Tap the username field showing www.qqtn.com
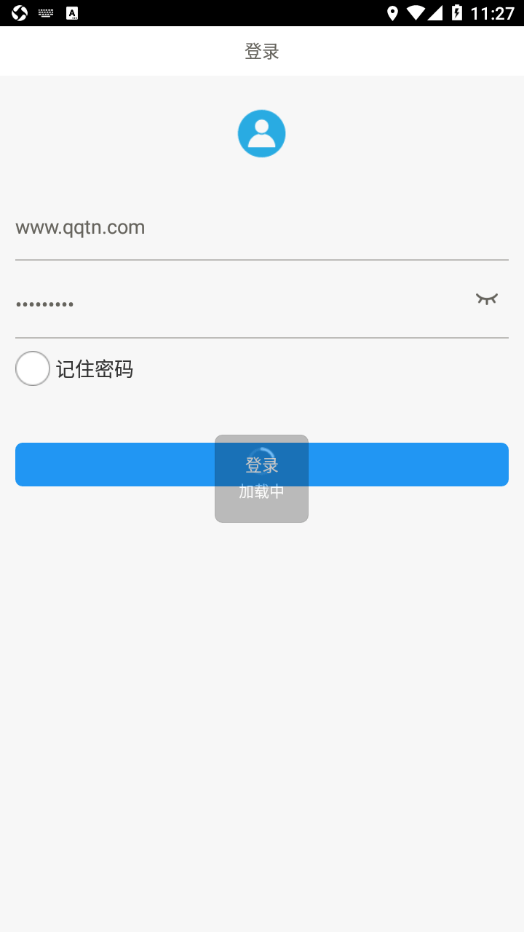 pos(261,228)
